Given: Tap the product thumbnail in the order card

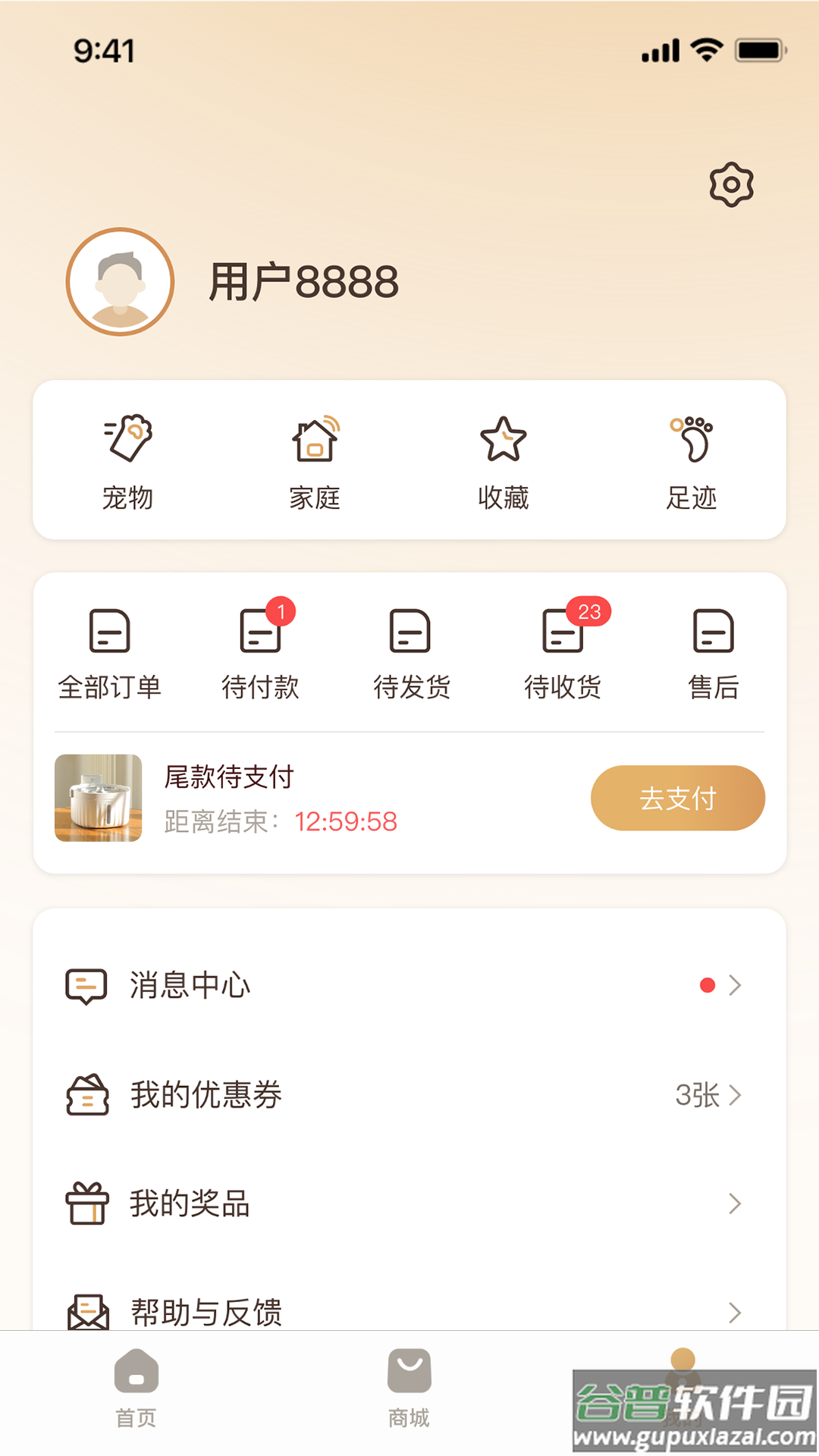Looking at the screenshot, I should click(99, 797).
